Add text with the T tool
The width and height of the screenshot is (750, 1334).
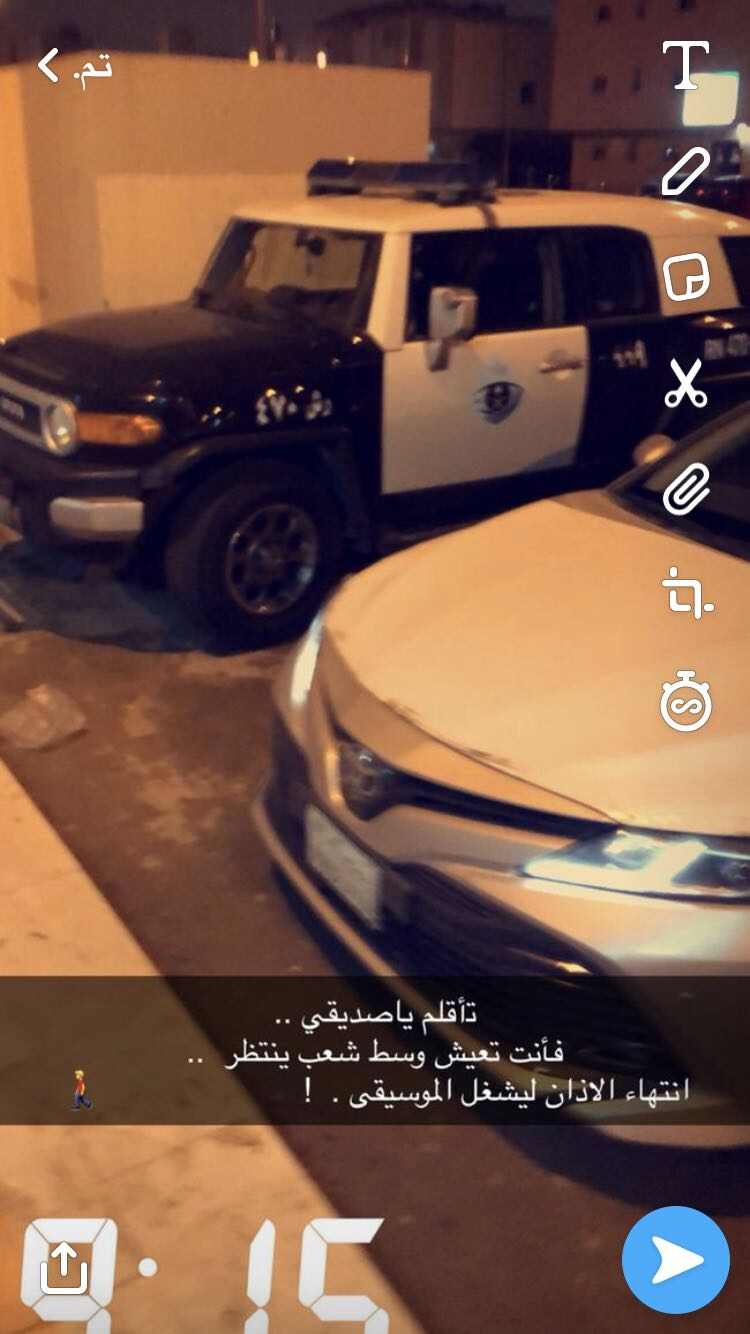pos(686,66)
